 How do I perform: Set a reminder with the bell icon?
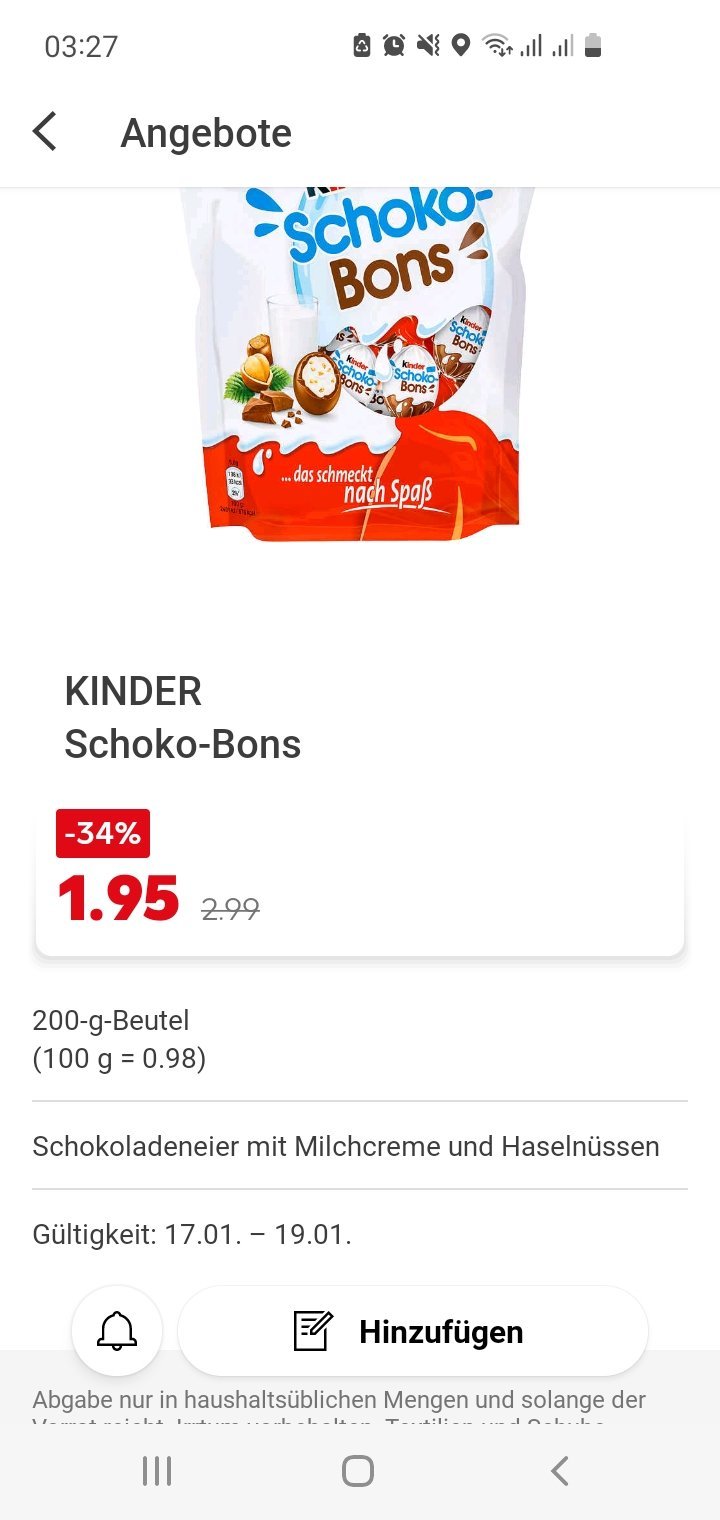pyautogui.click(x=117, y=1331)
